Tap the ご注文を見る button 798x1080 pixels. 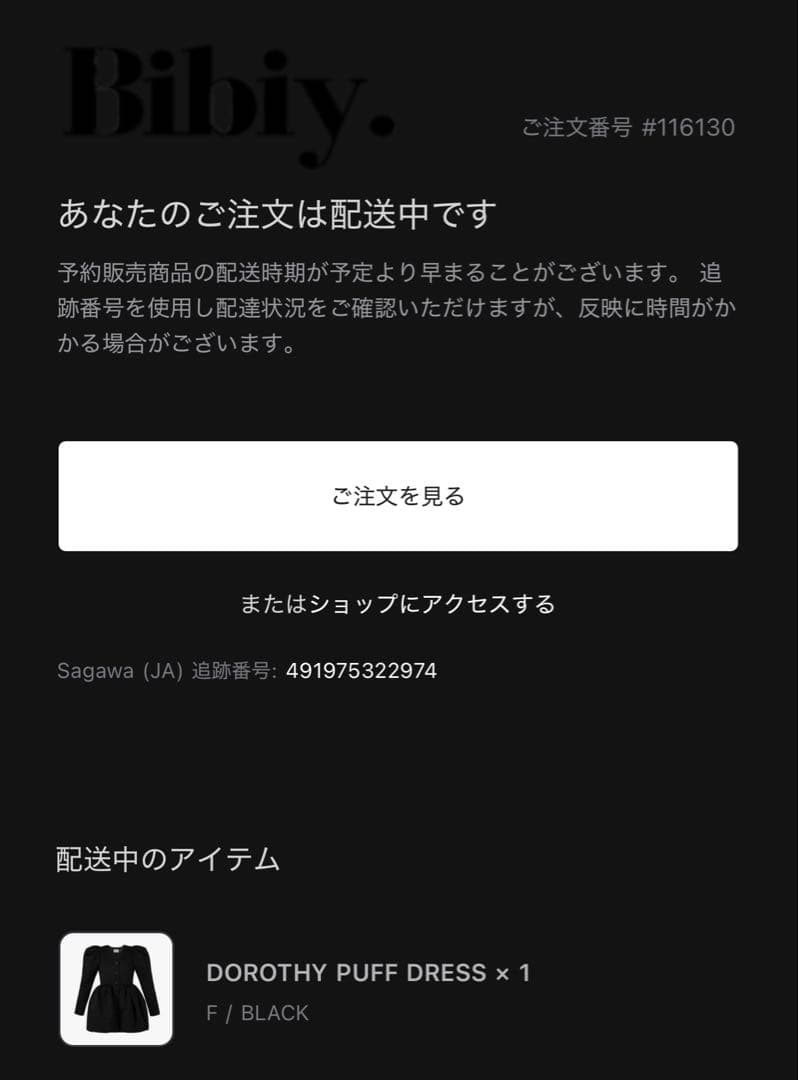(x=398, y=496)
